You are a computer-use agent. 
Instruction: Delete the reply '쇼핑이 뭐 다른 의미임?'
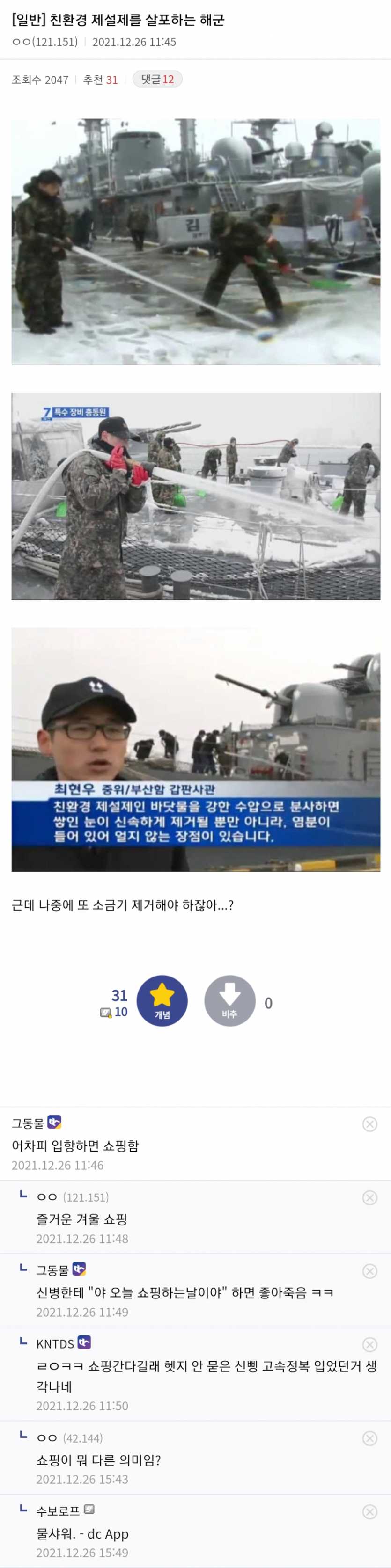click(369, 1438)
